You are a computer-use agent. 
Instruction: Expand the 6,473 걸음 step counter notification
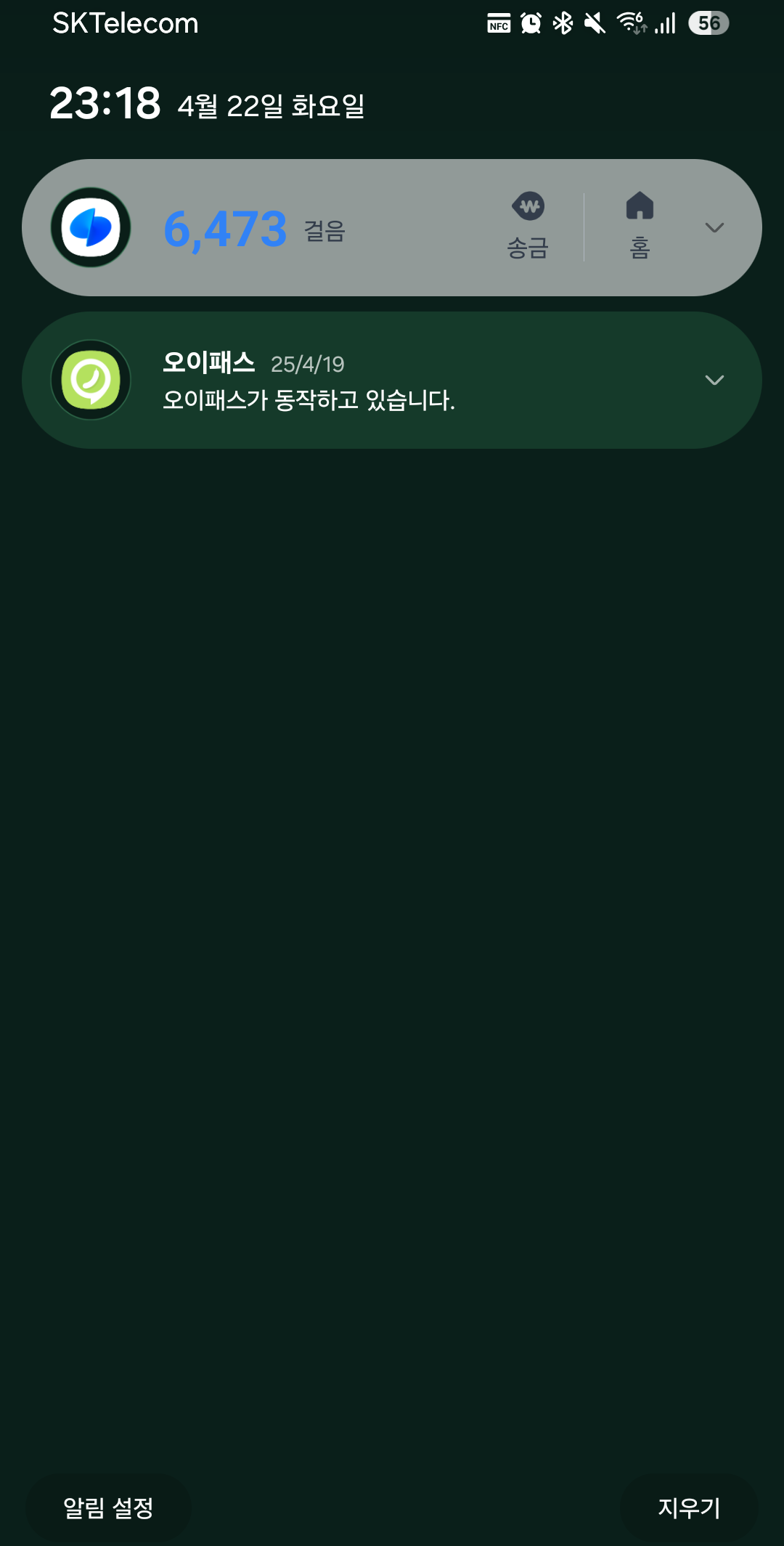[714, 228]
